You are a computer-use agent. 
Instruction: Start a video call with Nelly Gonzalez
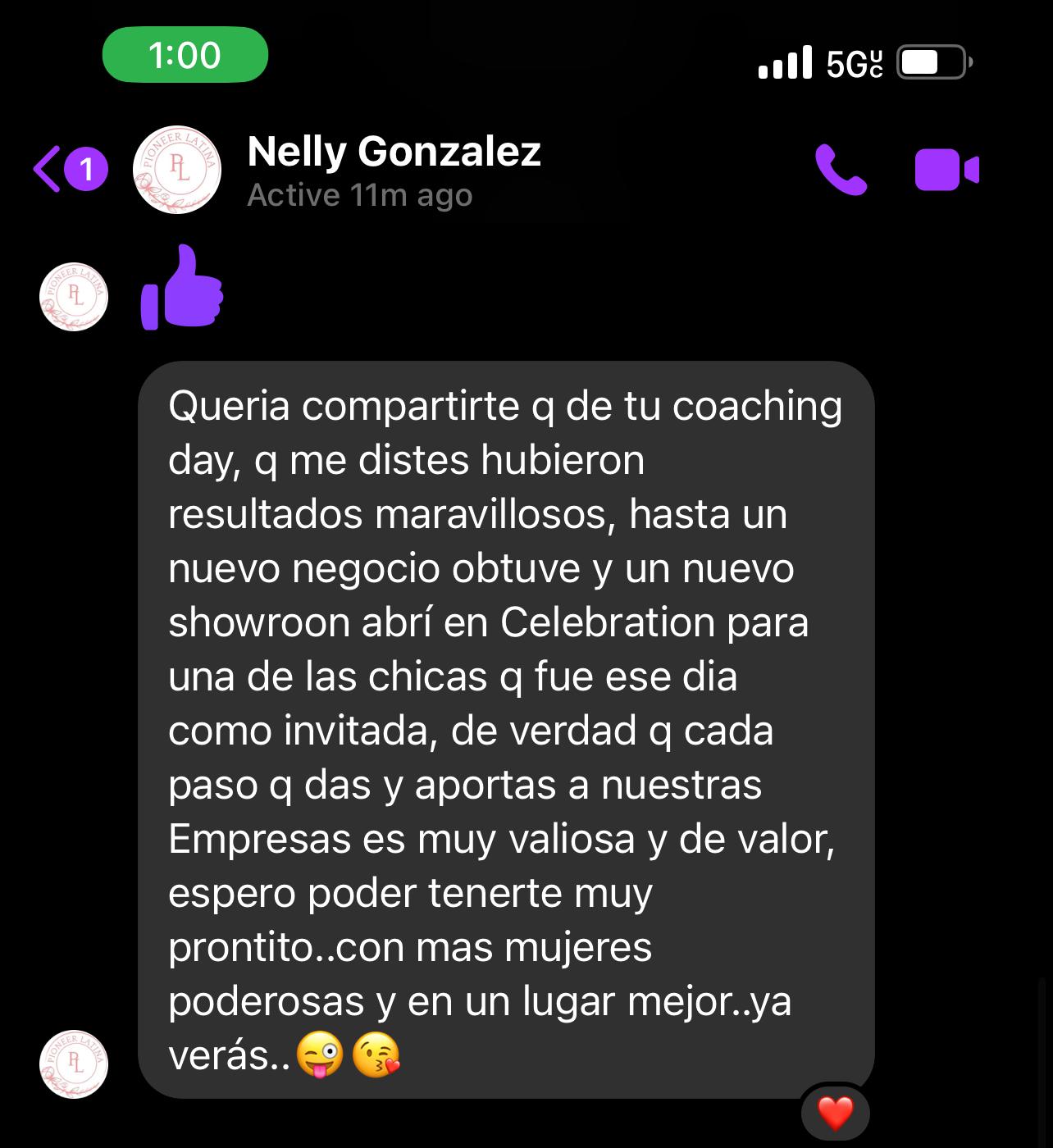(x=946, y=170)
